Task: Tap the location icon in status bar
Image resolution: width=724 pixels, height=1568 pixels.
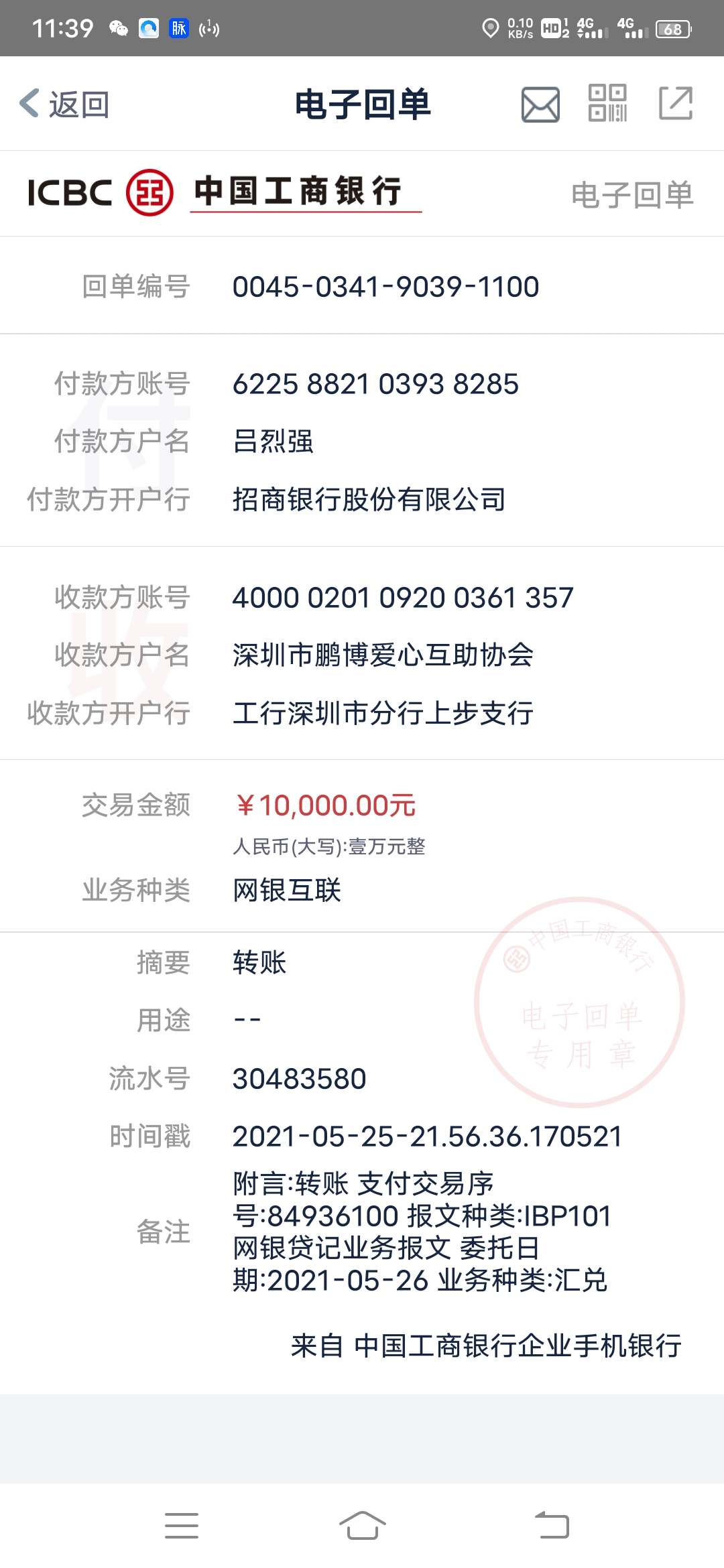Action: (x=490, y=27)
